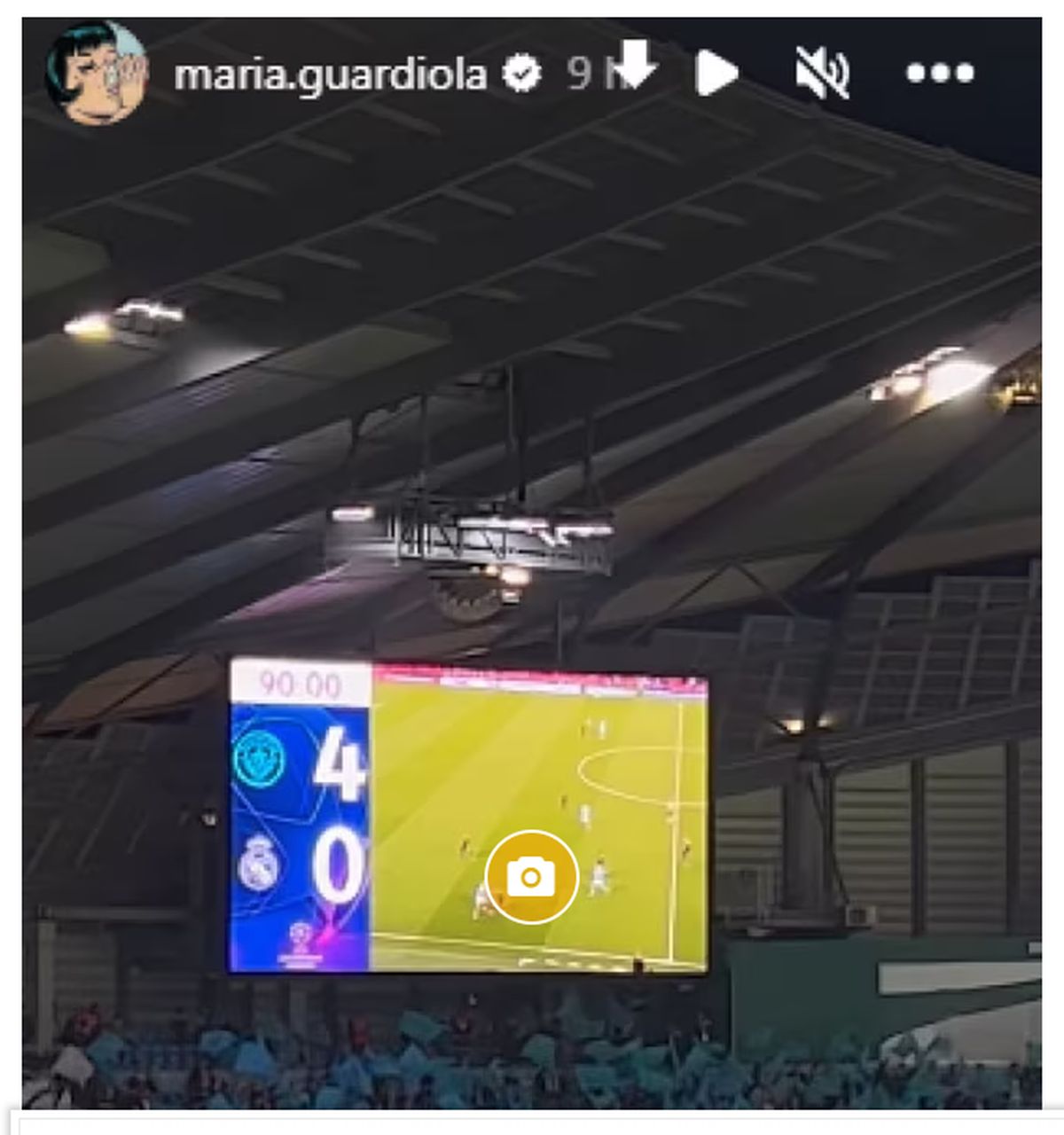Tap the maria.guardiola username
This screenshot has width=1064, height=1135.
[330, 74]
